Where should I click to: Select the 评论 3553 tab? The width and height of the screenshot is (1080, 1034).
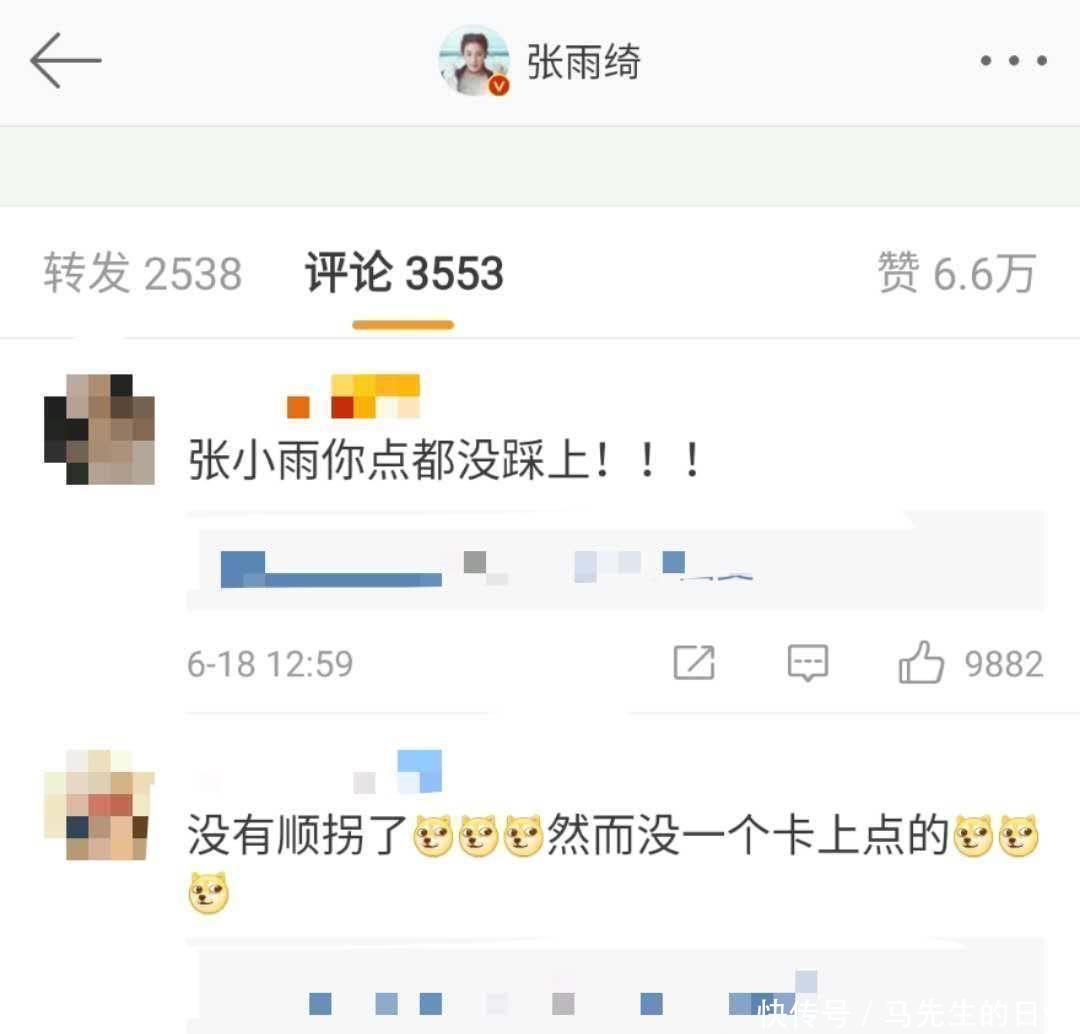[404, 274]
